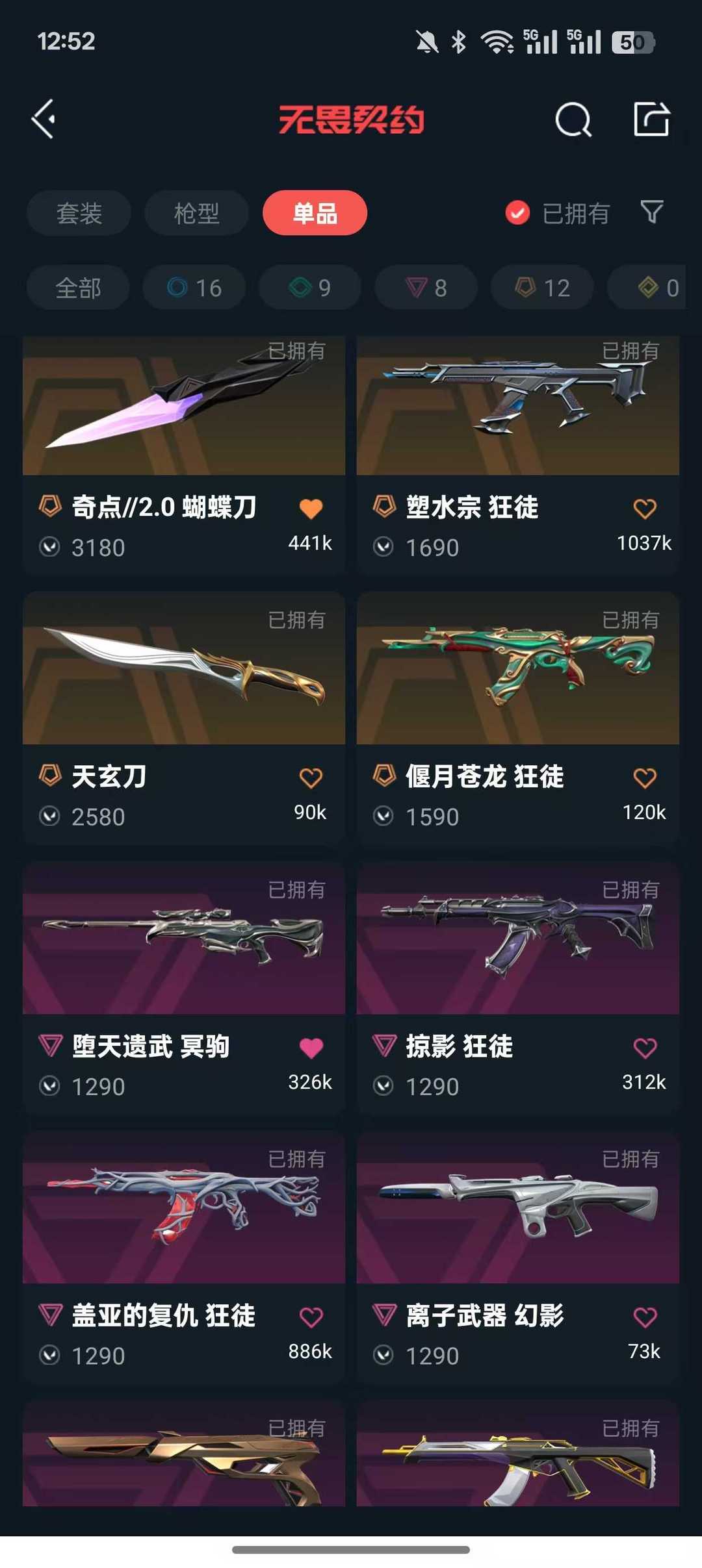Select the teal rarity filter showing 9
702x1568 pixels.
point(309,287)
